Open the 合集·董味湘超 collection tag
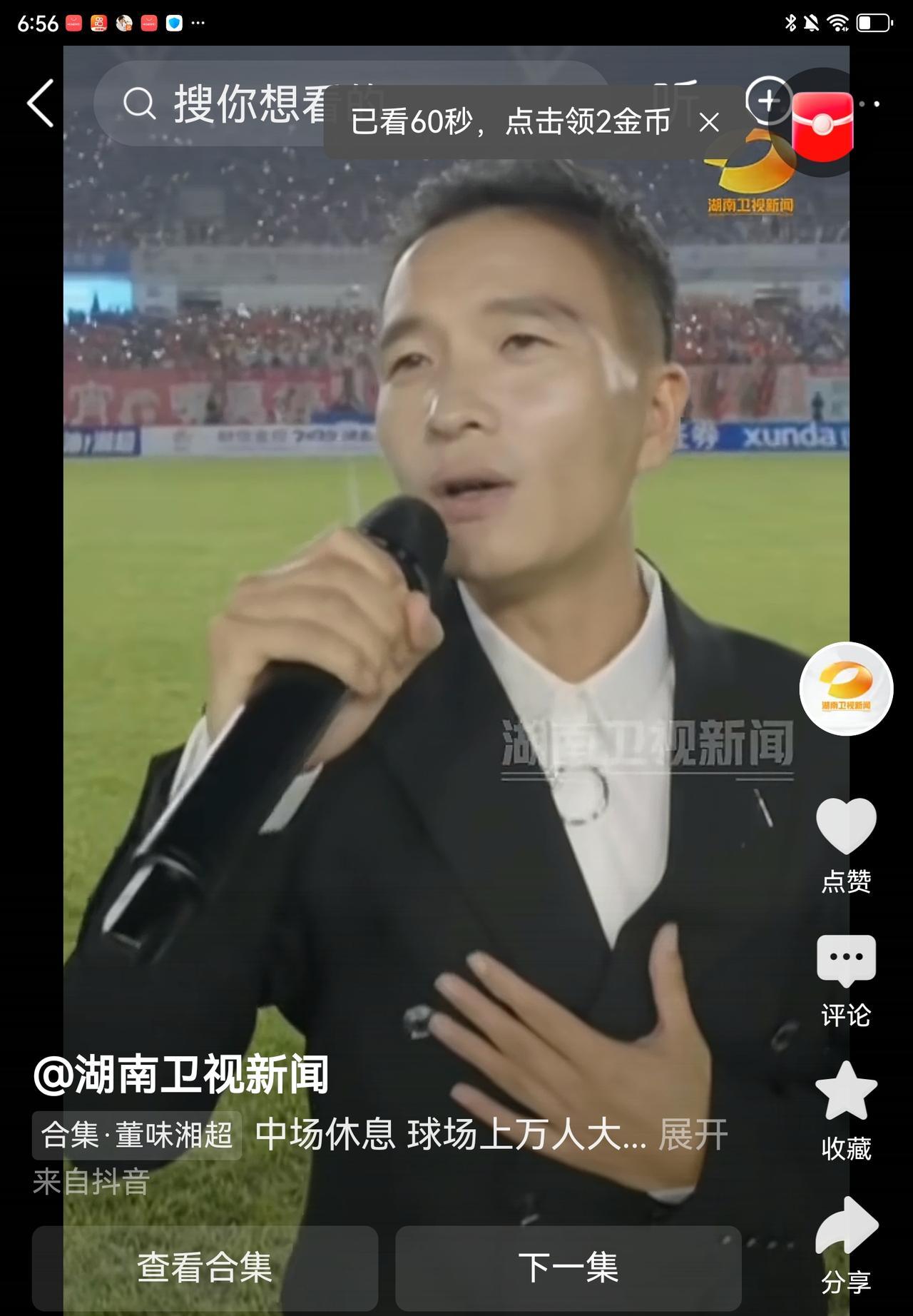913x1316 pixels. tap(137, 1135)
